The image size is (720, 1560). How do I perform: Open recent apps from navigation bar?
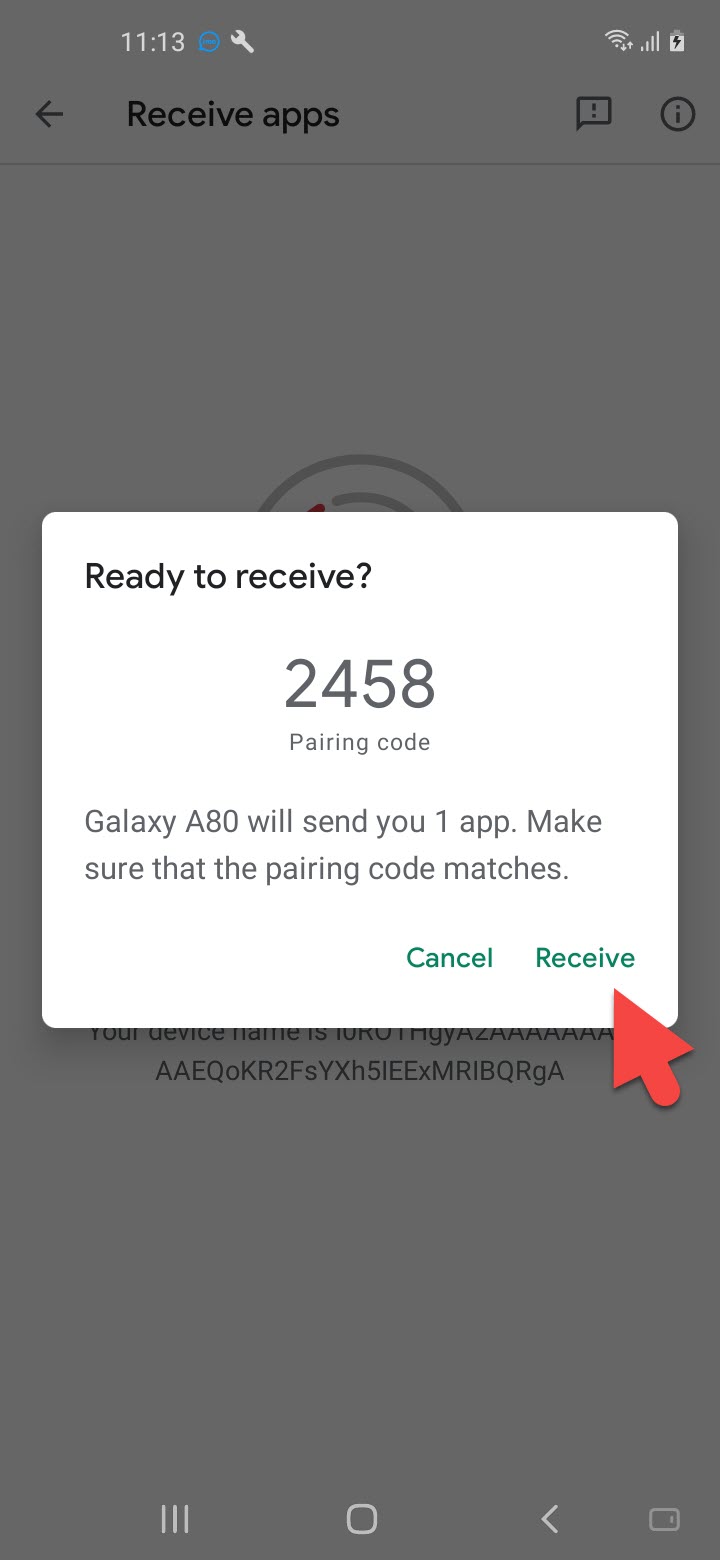(x=175, y=1519)
